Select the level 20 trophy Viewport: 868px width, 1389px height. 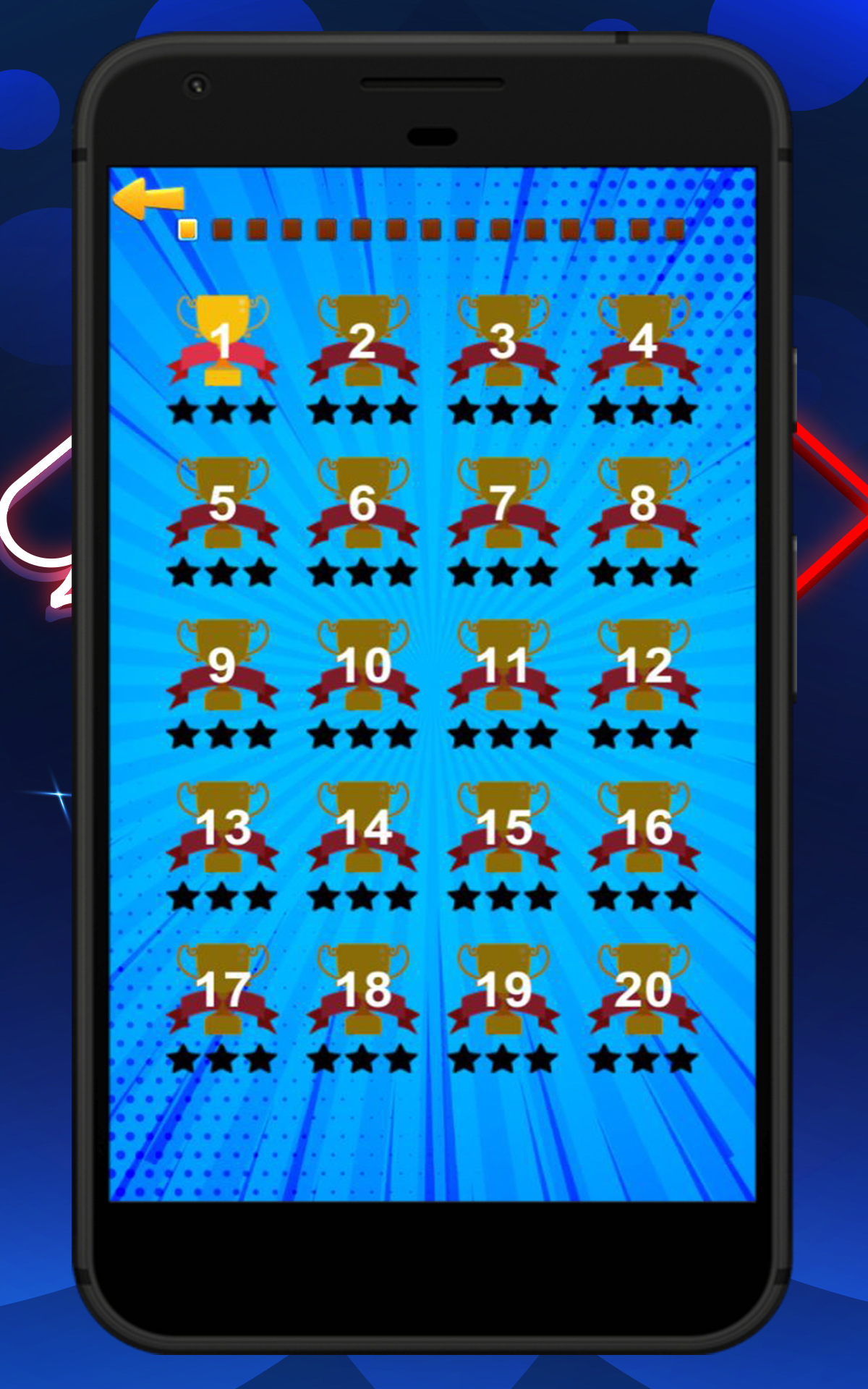(x=644, y=991)
